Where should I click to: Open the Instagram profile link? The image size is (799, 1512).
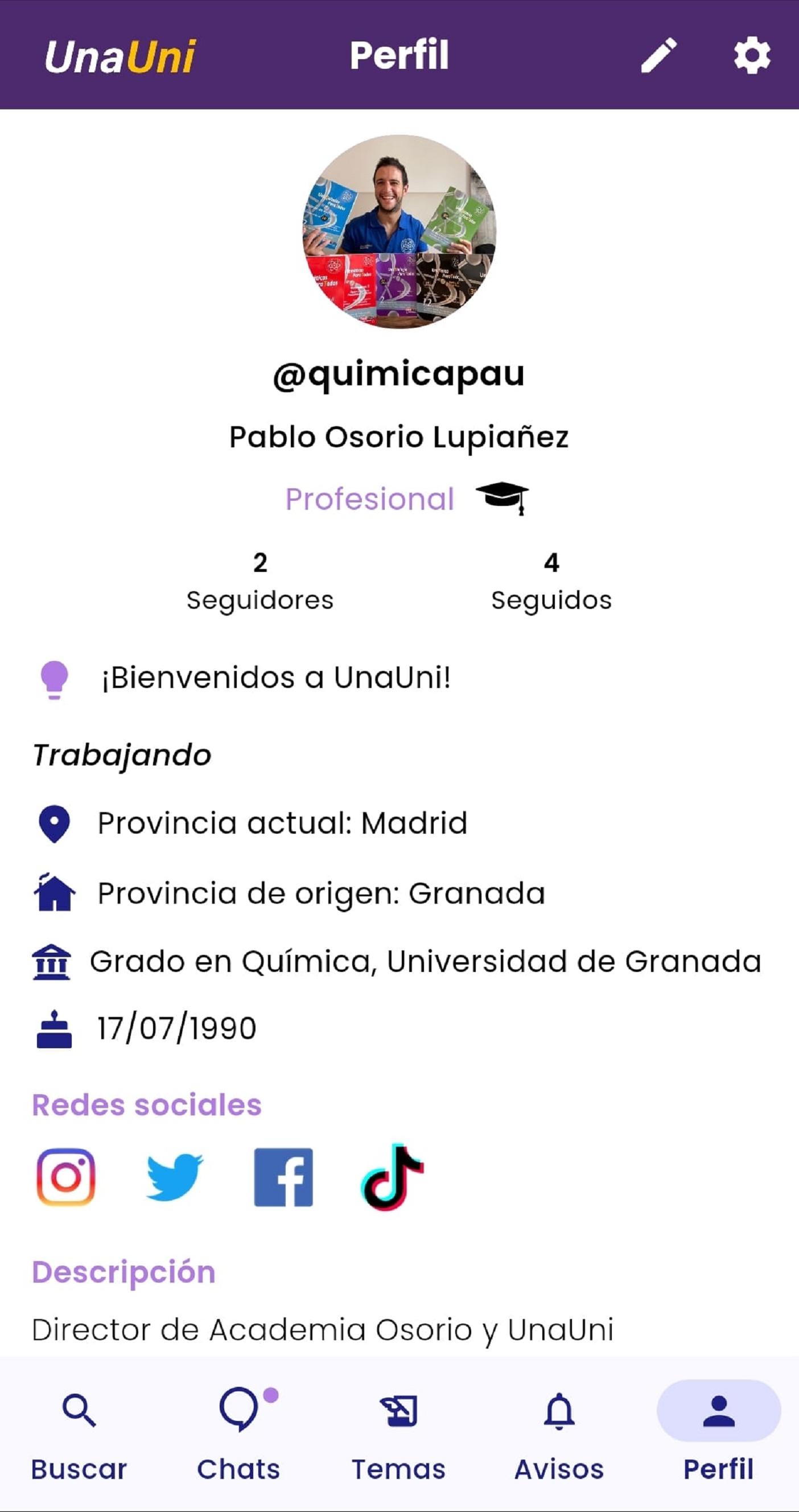(66, 1177)
